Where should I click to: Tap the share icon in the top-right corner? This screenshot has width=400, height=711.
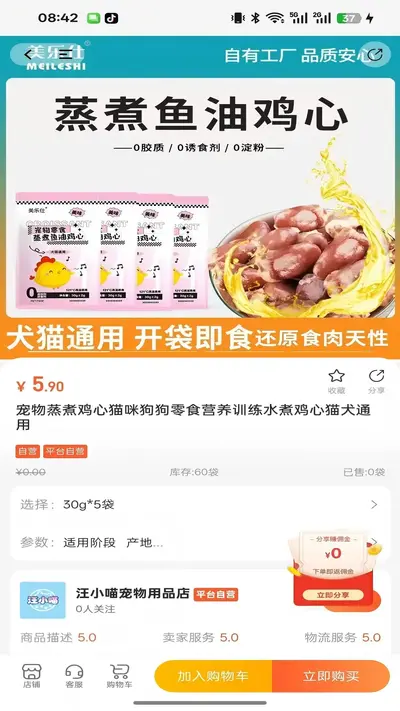376,55
